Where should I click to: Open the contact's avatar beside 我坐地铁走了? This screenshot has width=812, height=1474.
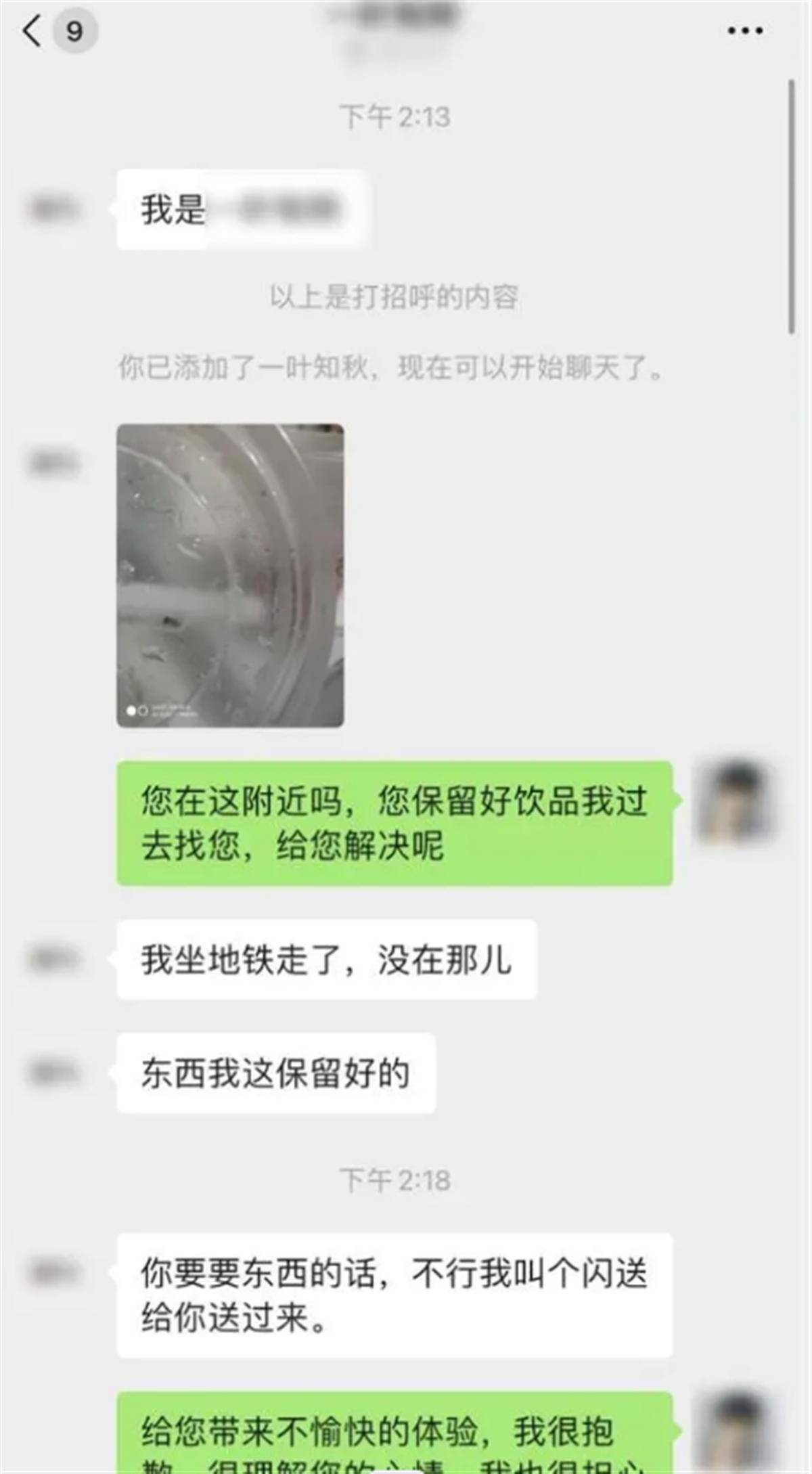(54, 960)
